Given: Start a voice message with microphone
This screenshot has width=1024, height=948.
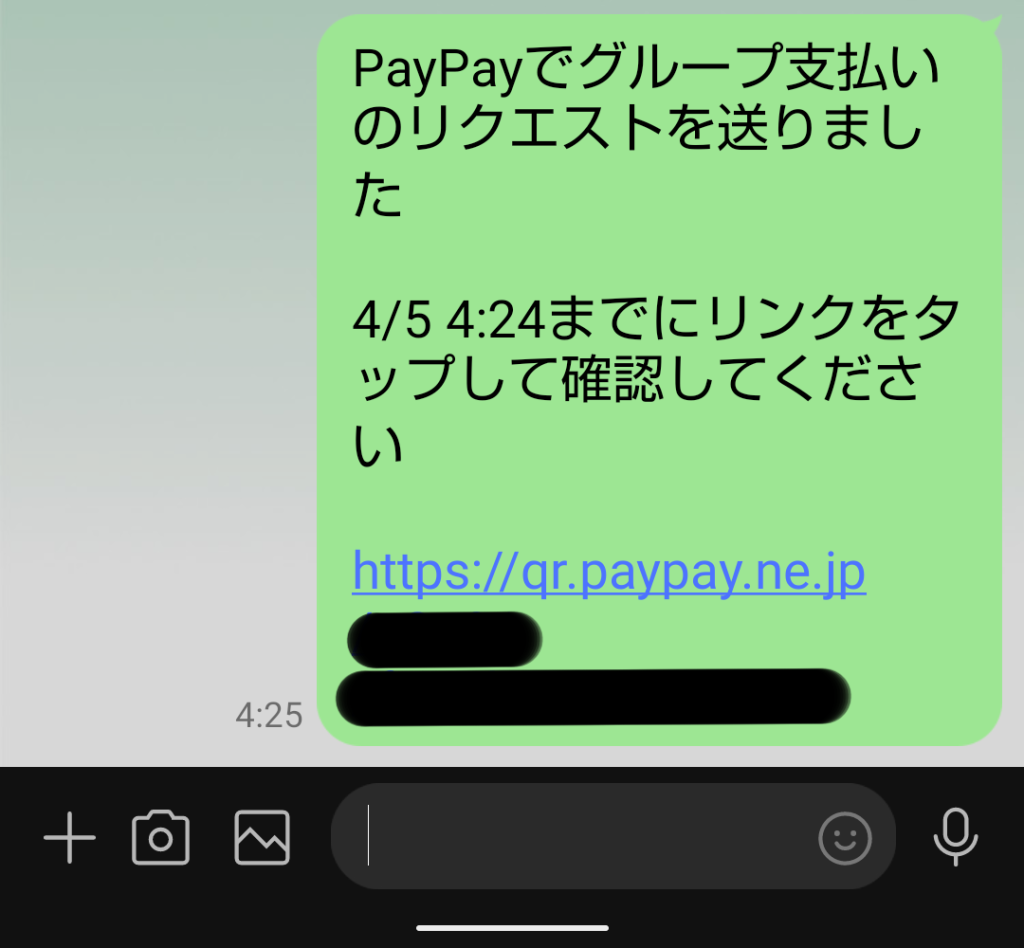Looking at the screenshot, I should 955,837.
